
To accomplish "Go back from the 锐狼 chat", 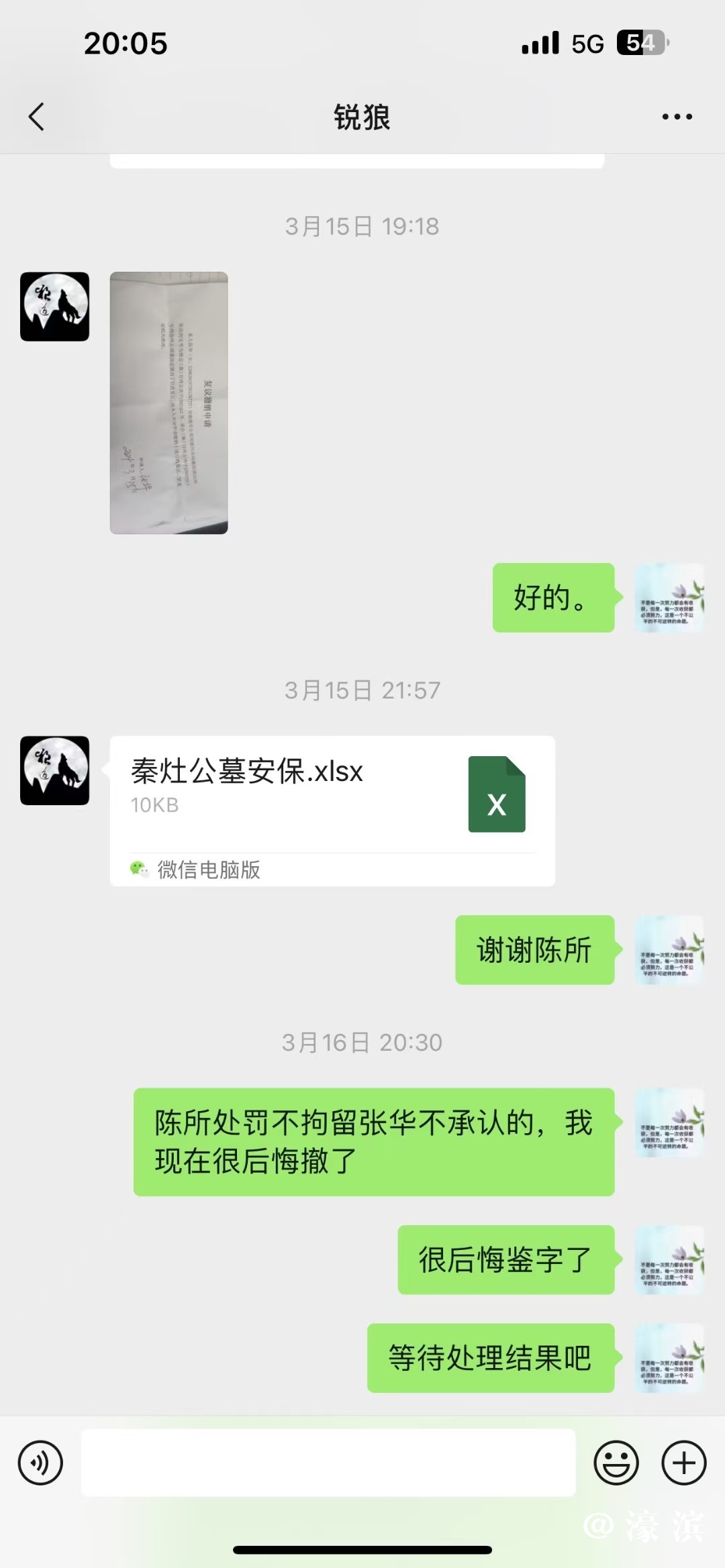I will point(37,117).
